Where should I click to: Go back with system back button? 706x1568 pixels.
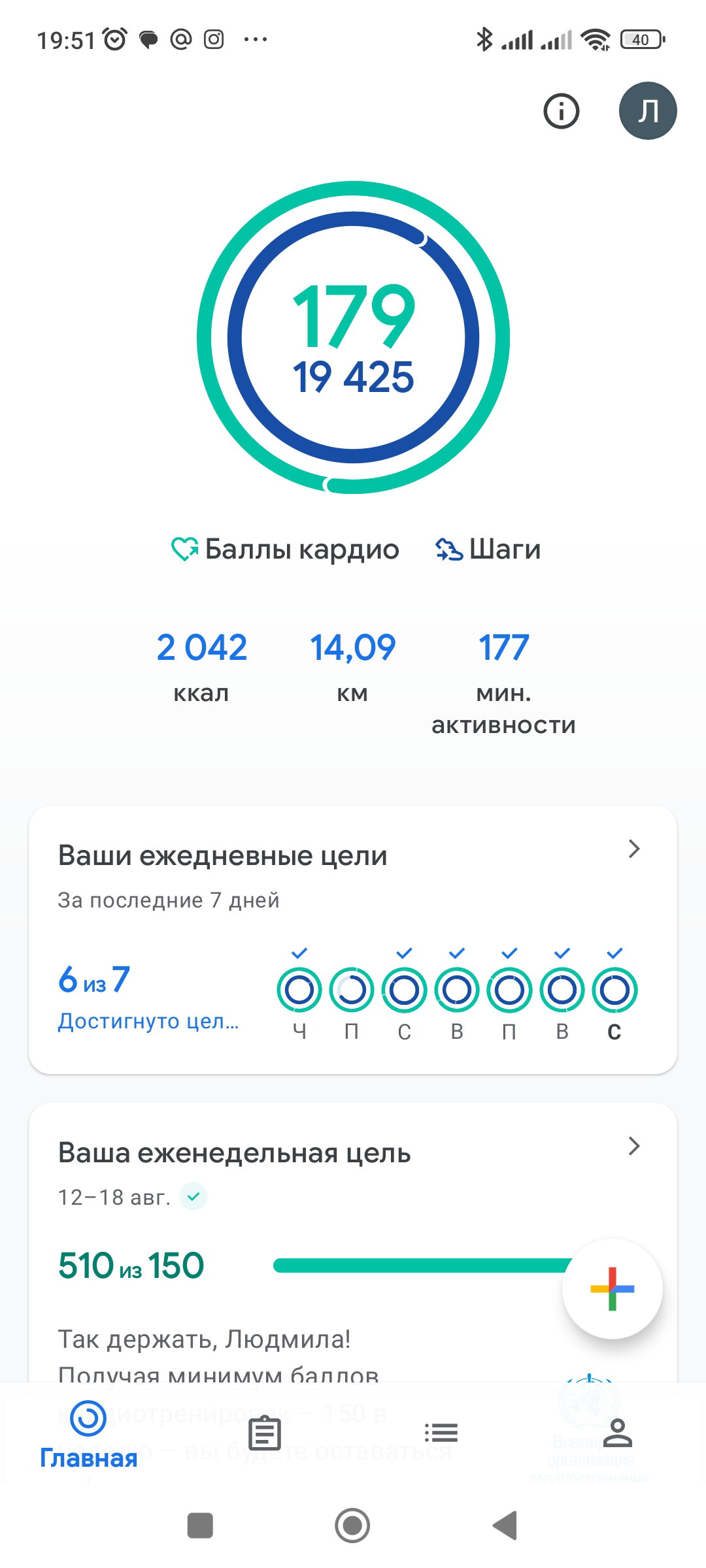(505, 1526)
